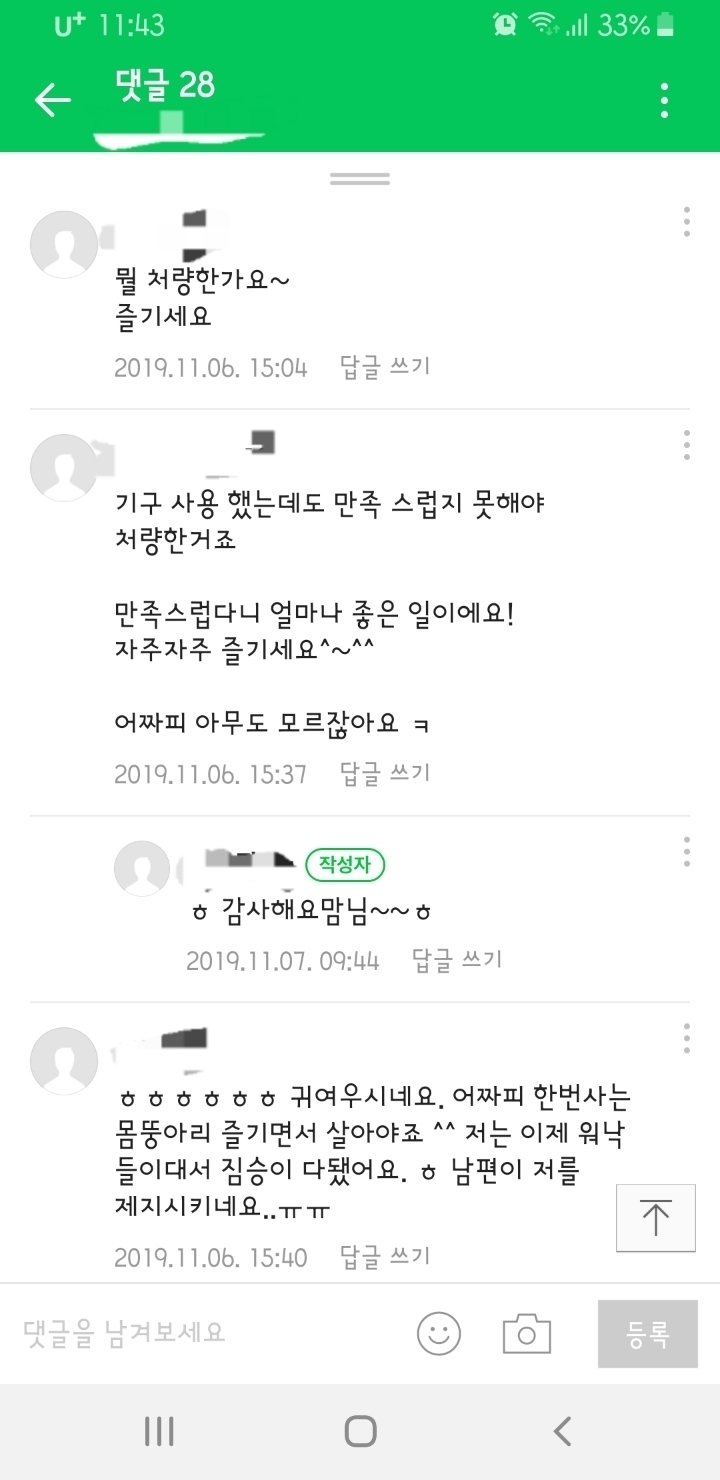Open options for the 15:04 comment
The width and height of the screenshot is (720, 1480).
pos(686,222)
